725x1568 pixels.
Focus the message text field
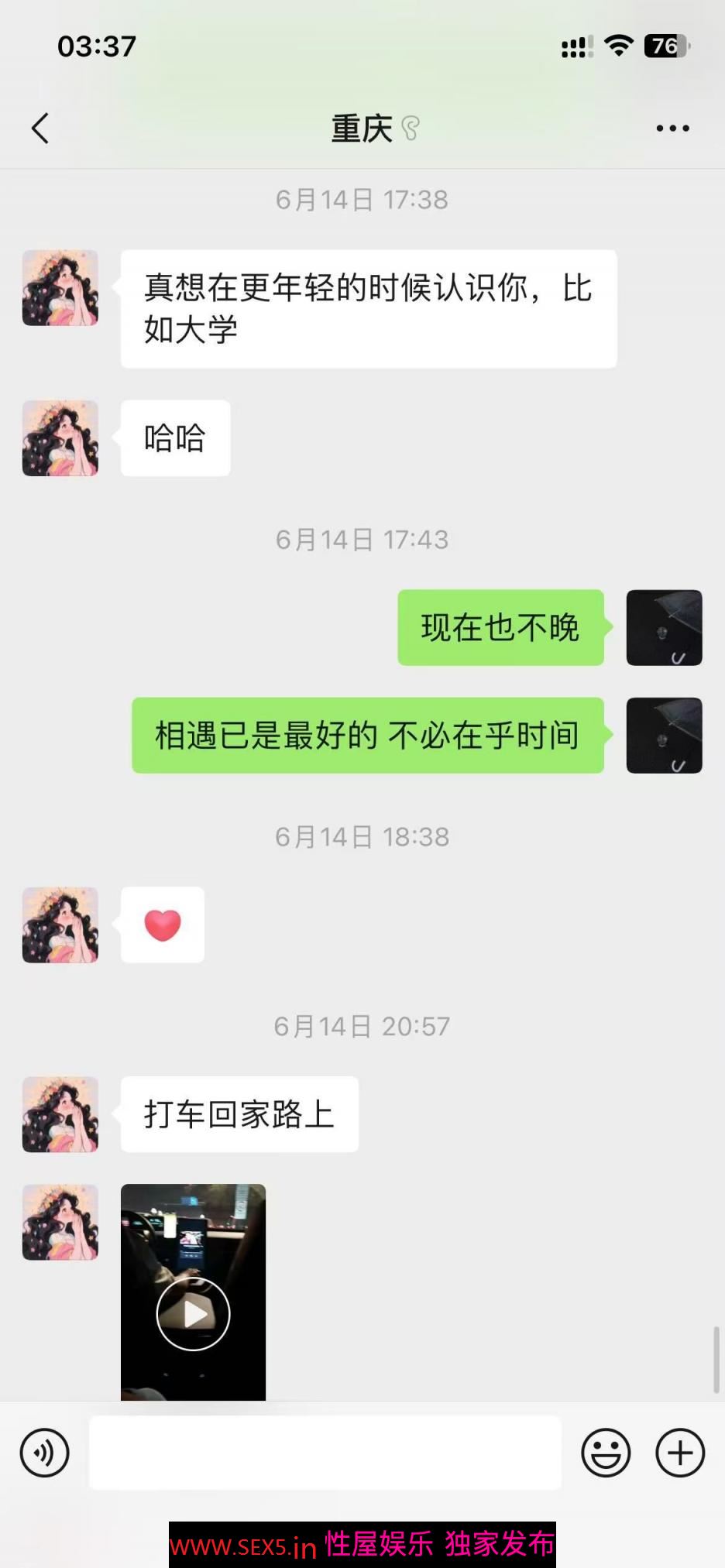pos(325,1453)
